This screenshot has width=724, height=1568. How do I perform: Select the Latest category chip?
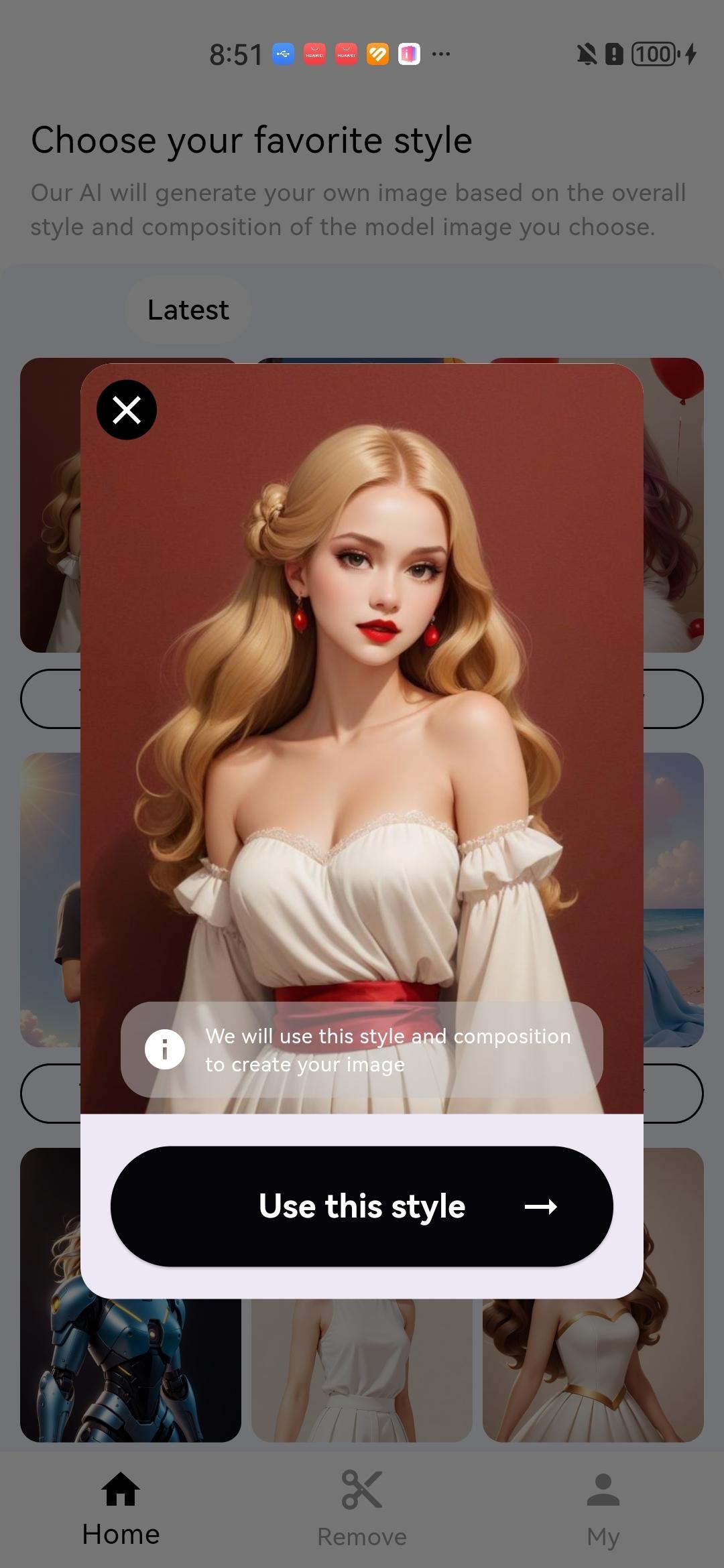[x=188, y=310]
